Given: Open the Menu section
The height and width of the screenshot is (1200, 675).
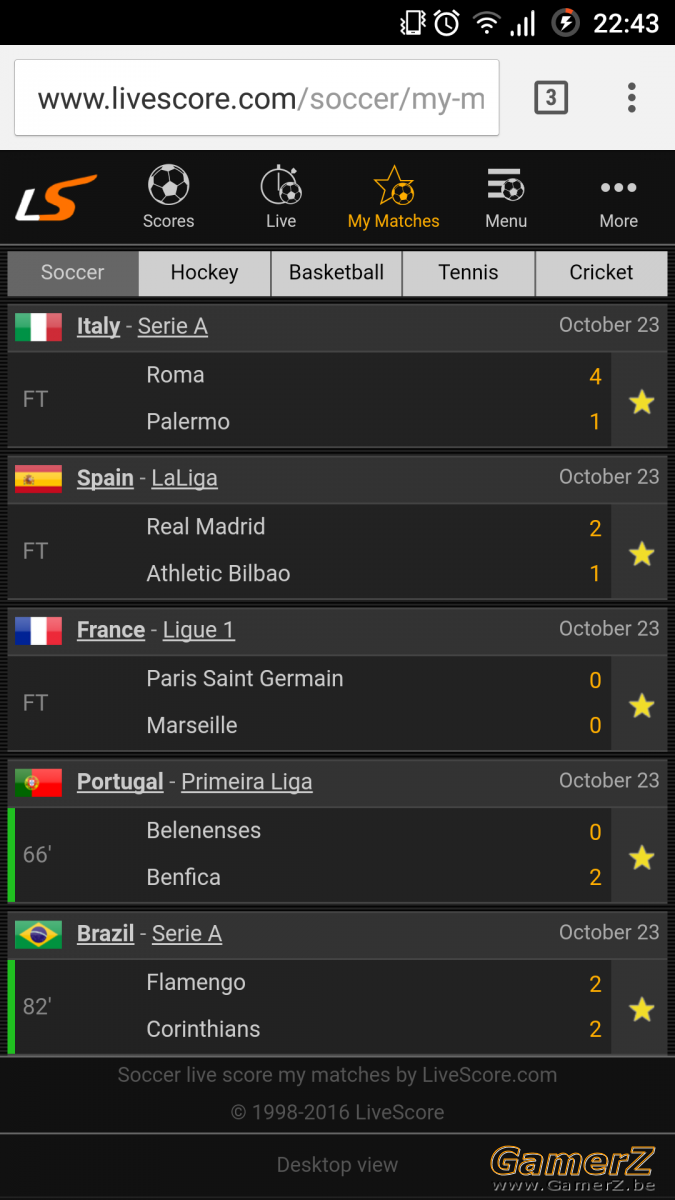Looking at the screenshot, I should (x=506, y=197).
